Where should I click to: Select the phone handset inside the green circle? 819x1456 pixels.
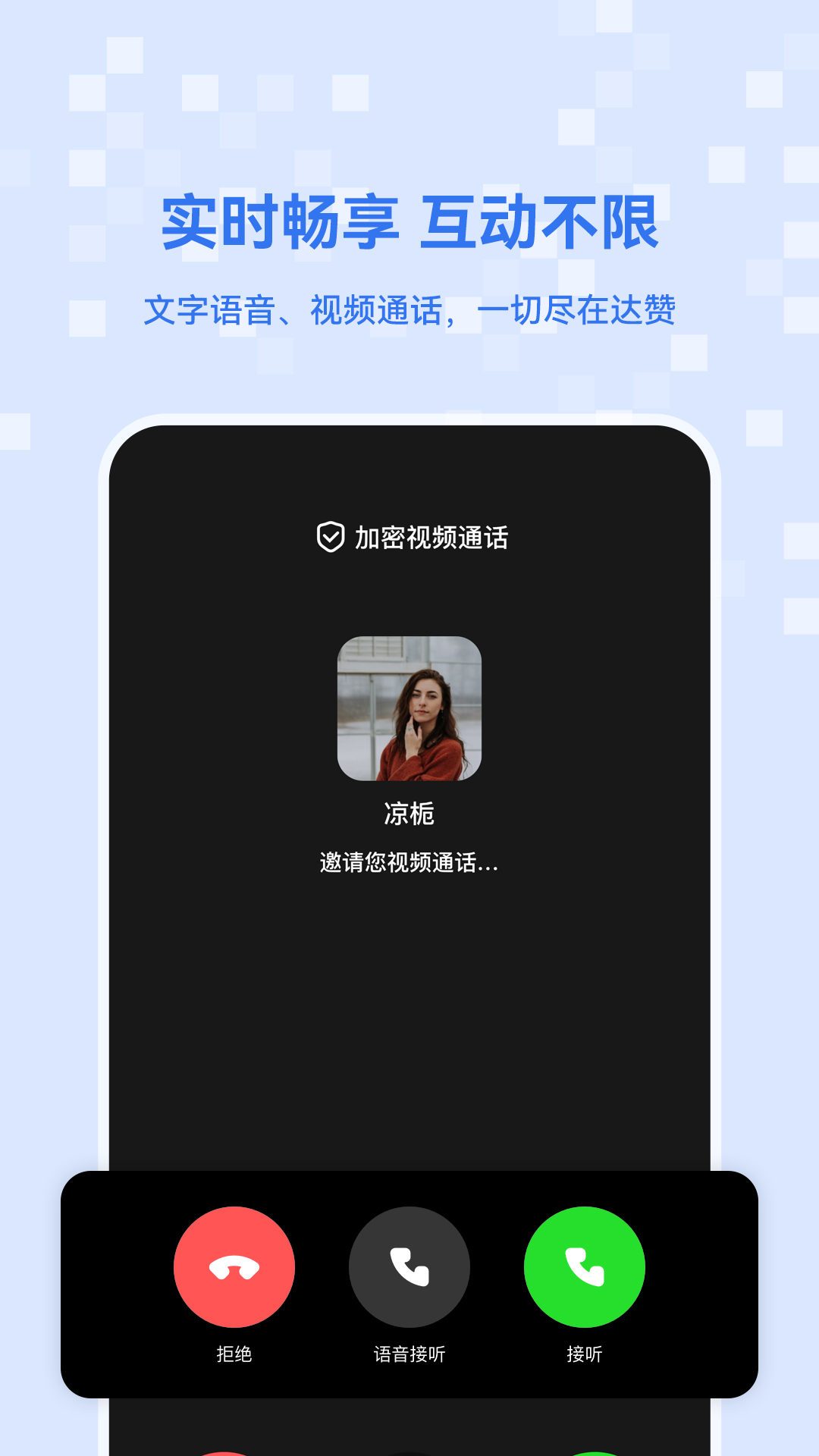[583, 1267]
